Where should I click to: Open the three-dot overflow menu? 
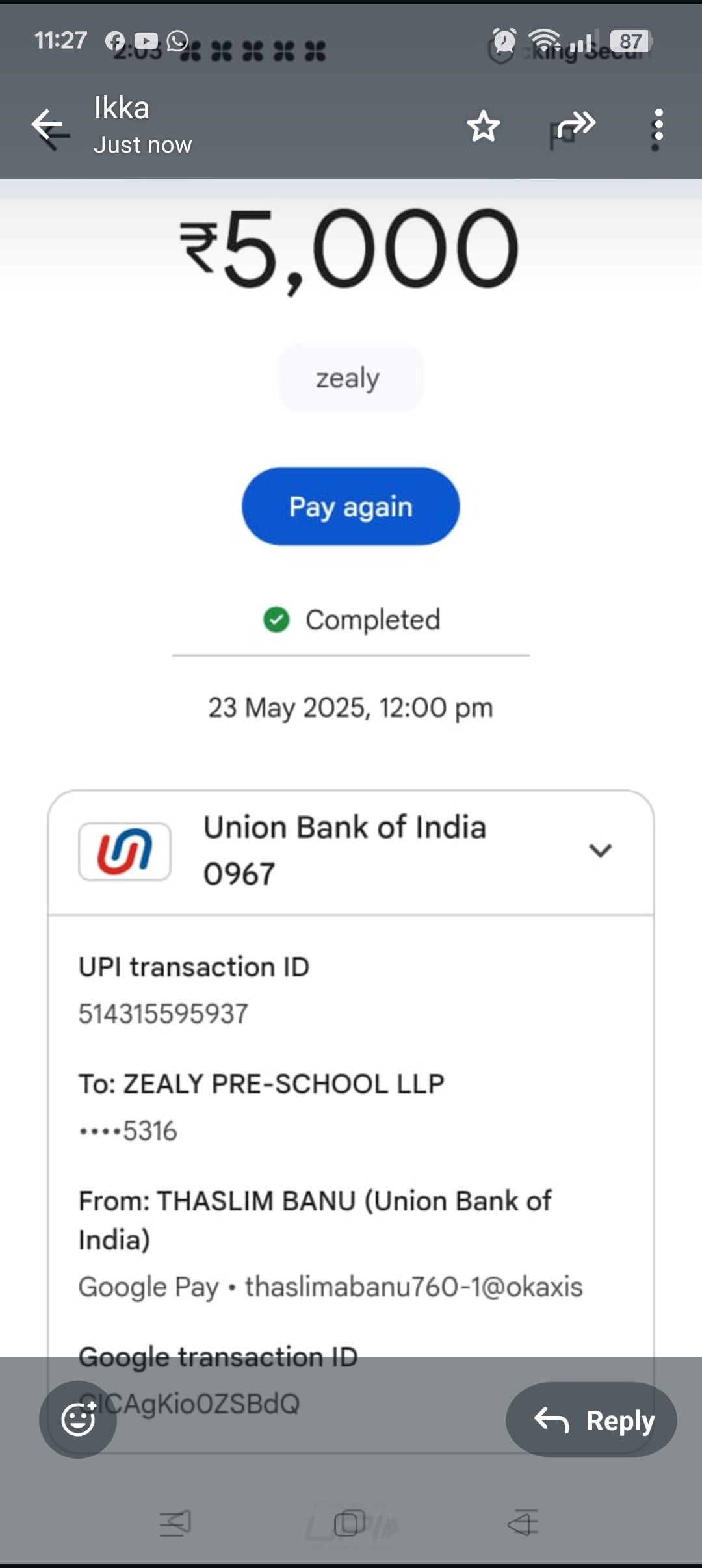tap(658, 125)
